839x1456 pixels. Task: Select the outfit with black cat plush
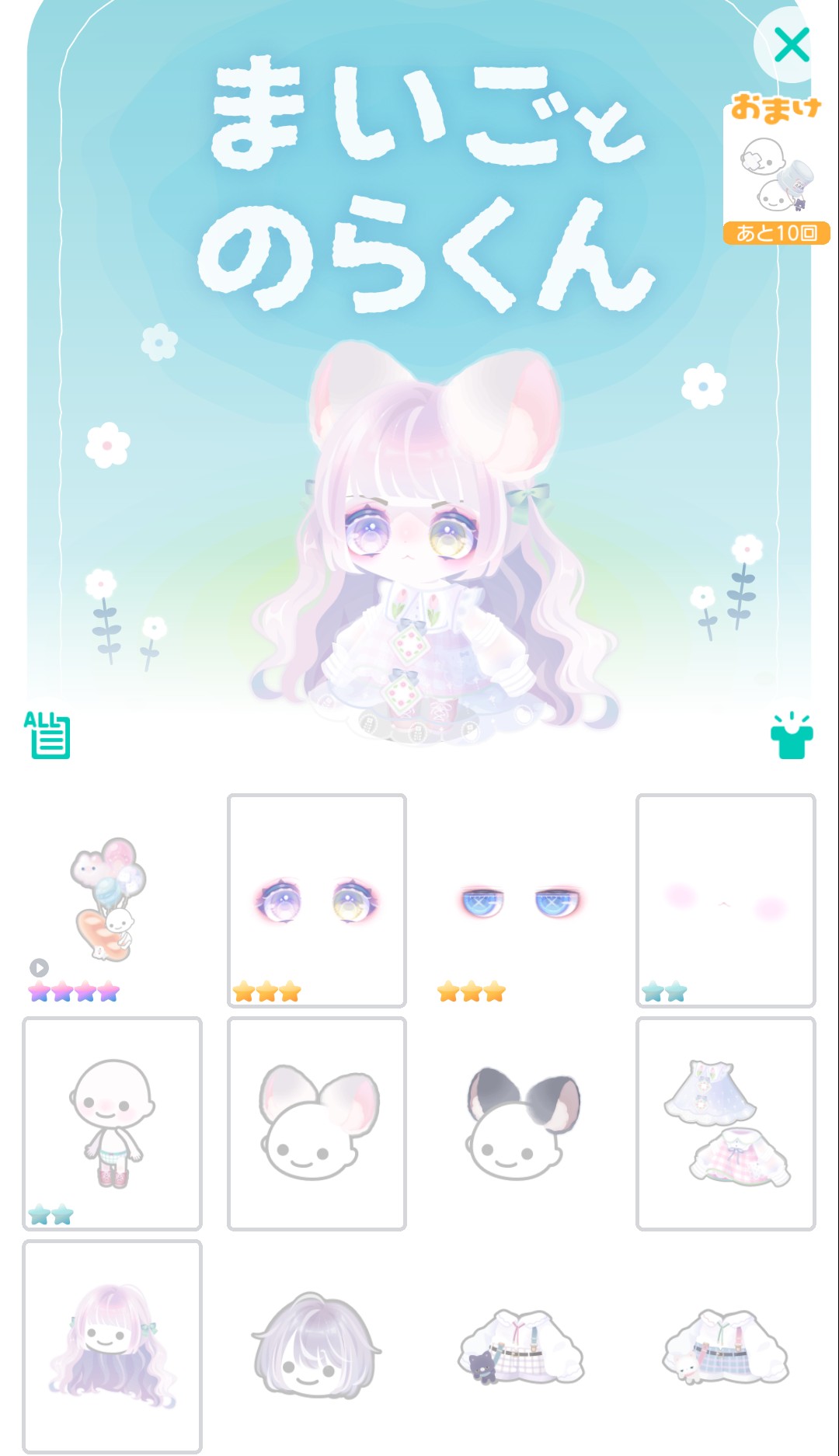520,1346
